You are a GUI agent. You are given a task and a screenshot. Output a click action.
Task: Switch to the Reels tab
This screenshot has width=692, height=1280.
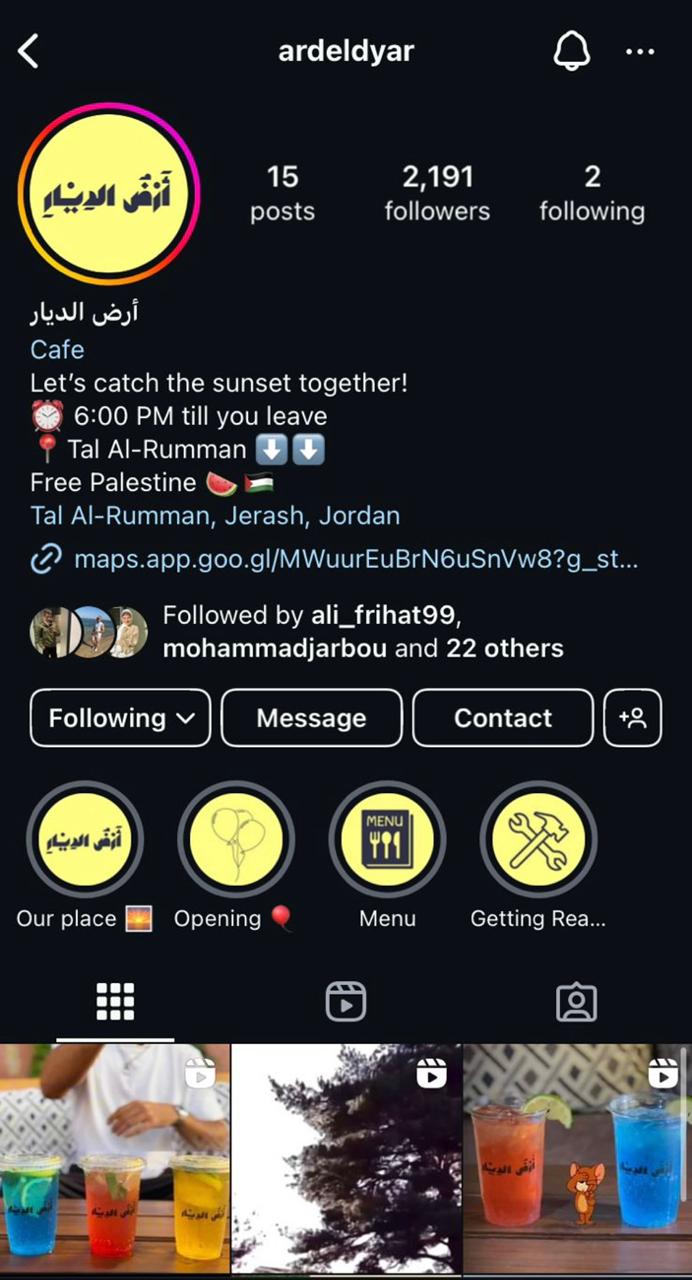coord(346,1001)
